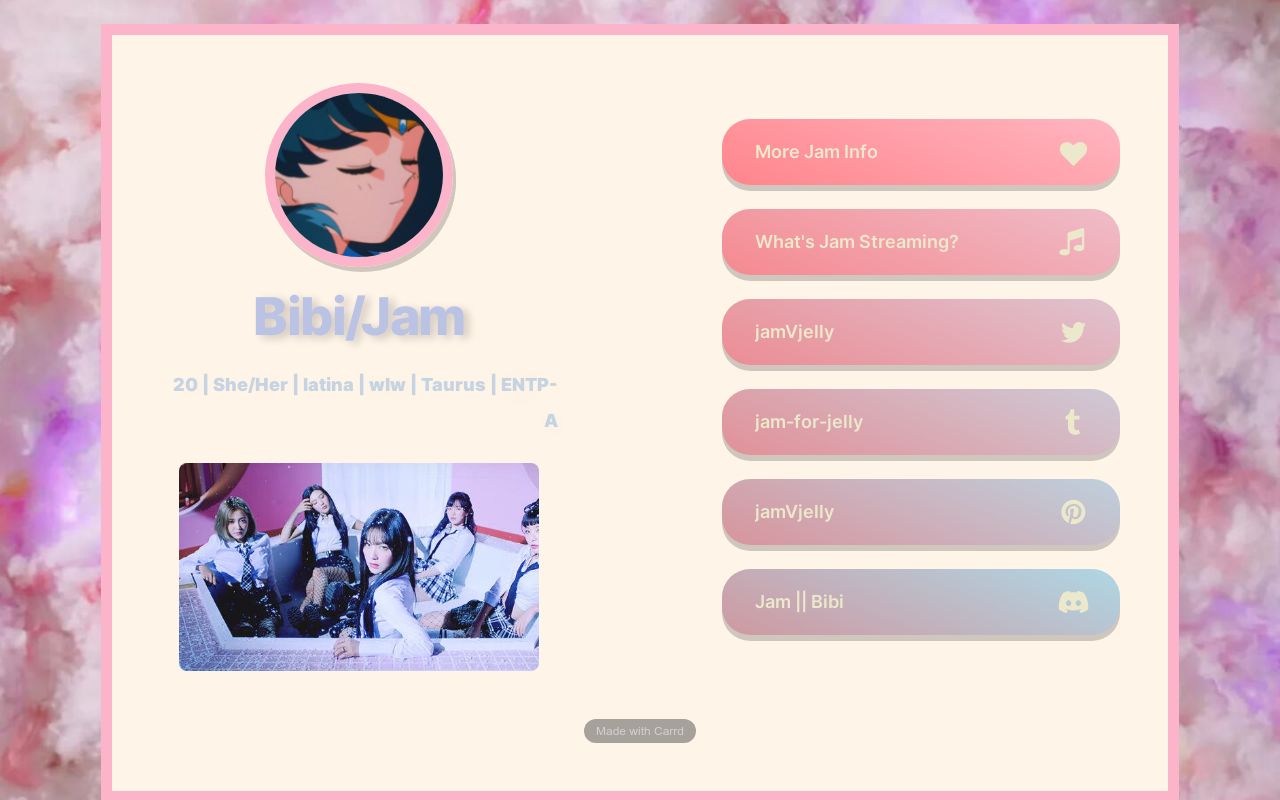Visit jamVjelly Pinterest profile

point(920,512)
